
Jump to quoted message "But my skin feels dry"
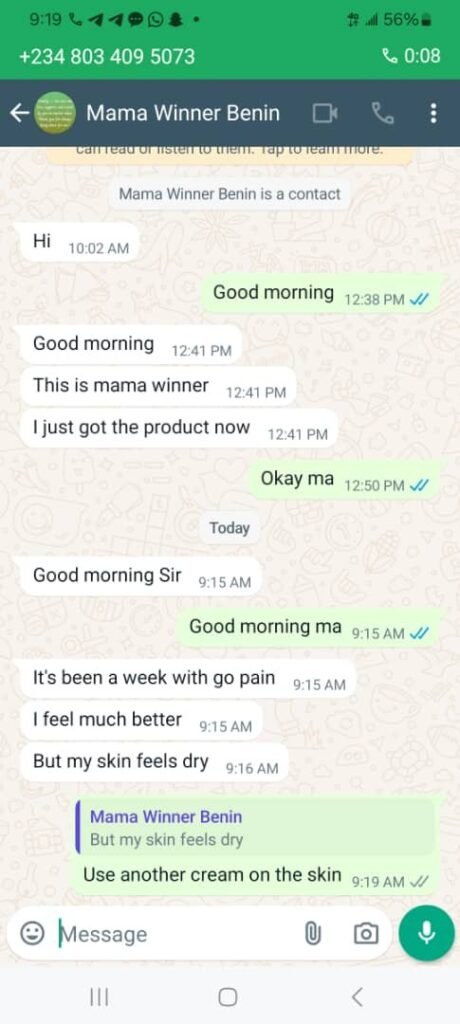point(255,827)
